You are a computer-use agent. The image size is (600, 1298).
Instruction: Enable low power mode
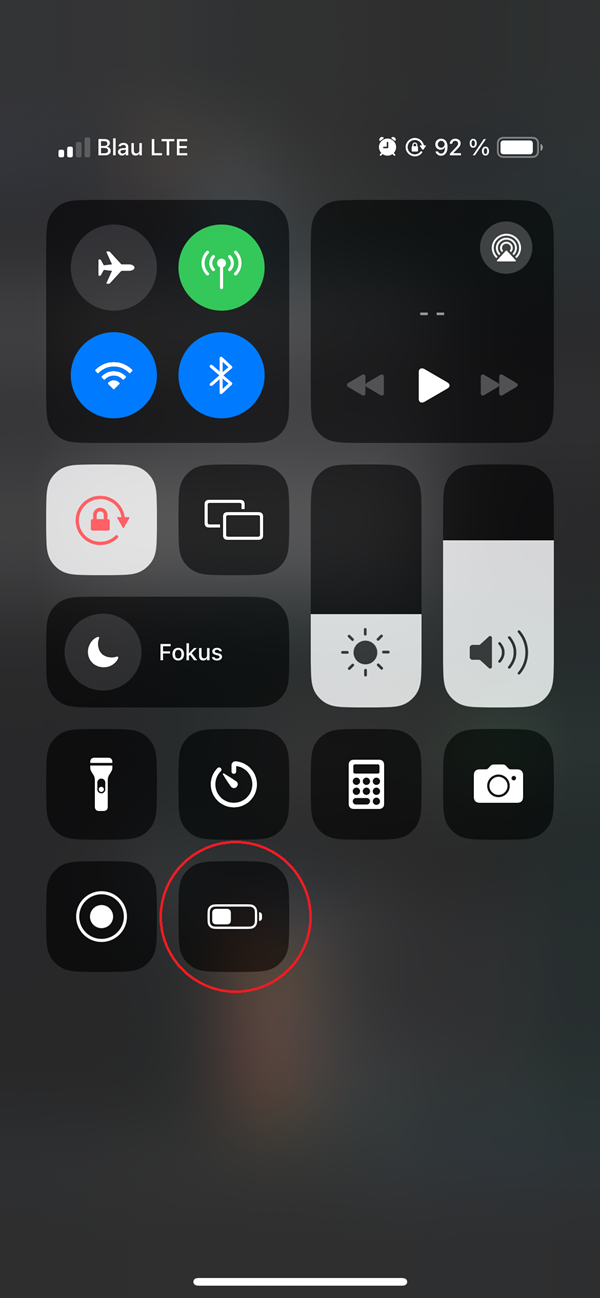[x=234, y=916]
